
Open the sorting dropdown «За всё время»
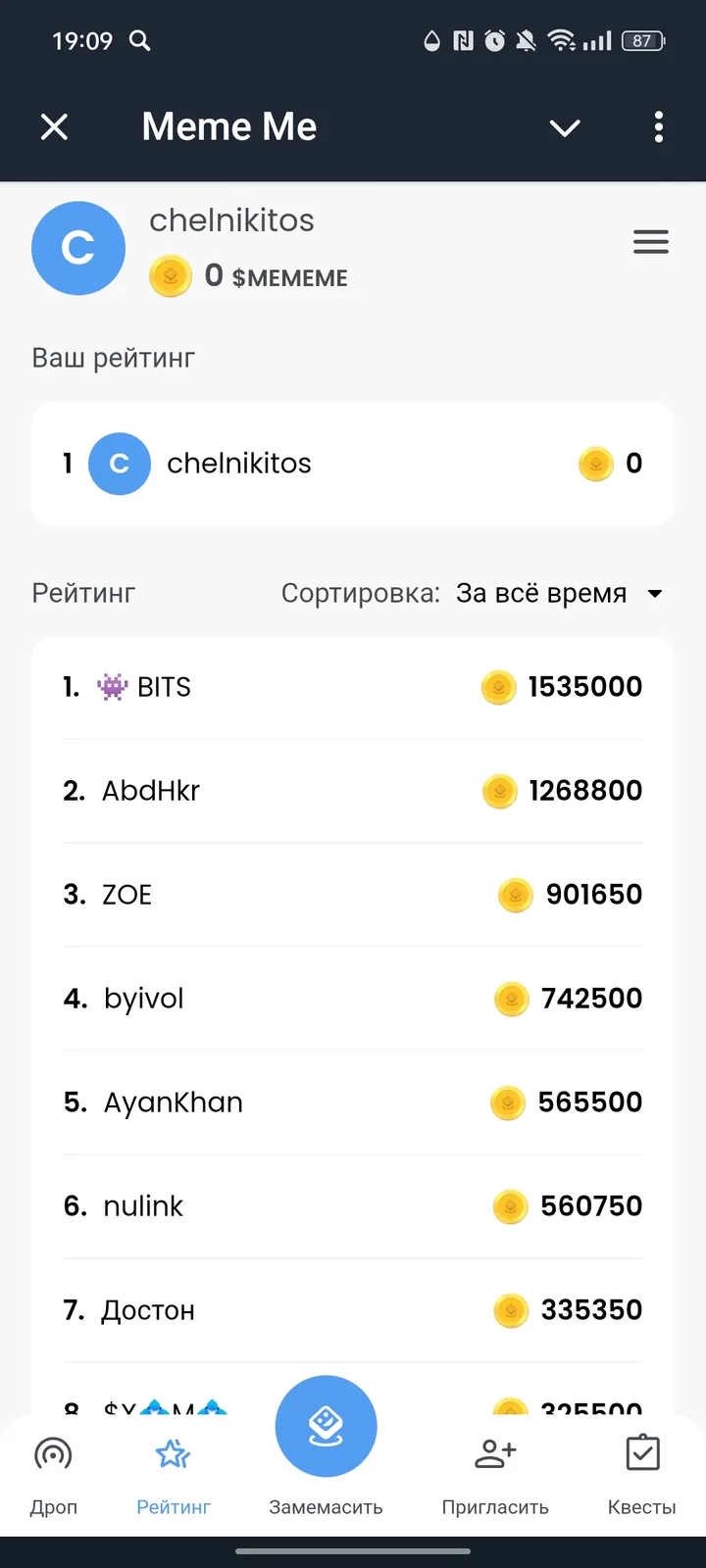coord(559,594)
